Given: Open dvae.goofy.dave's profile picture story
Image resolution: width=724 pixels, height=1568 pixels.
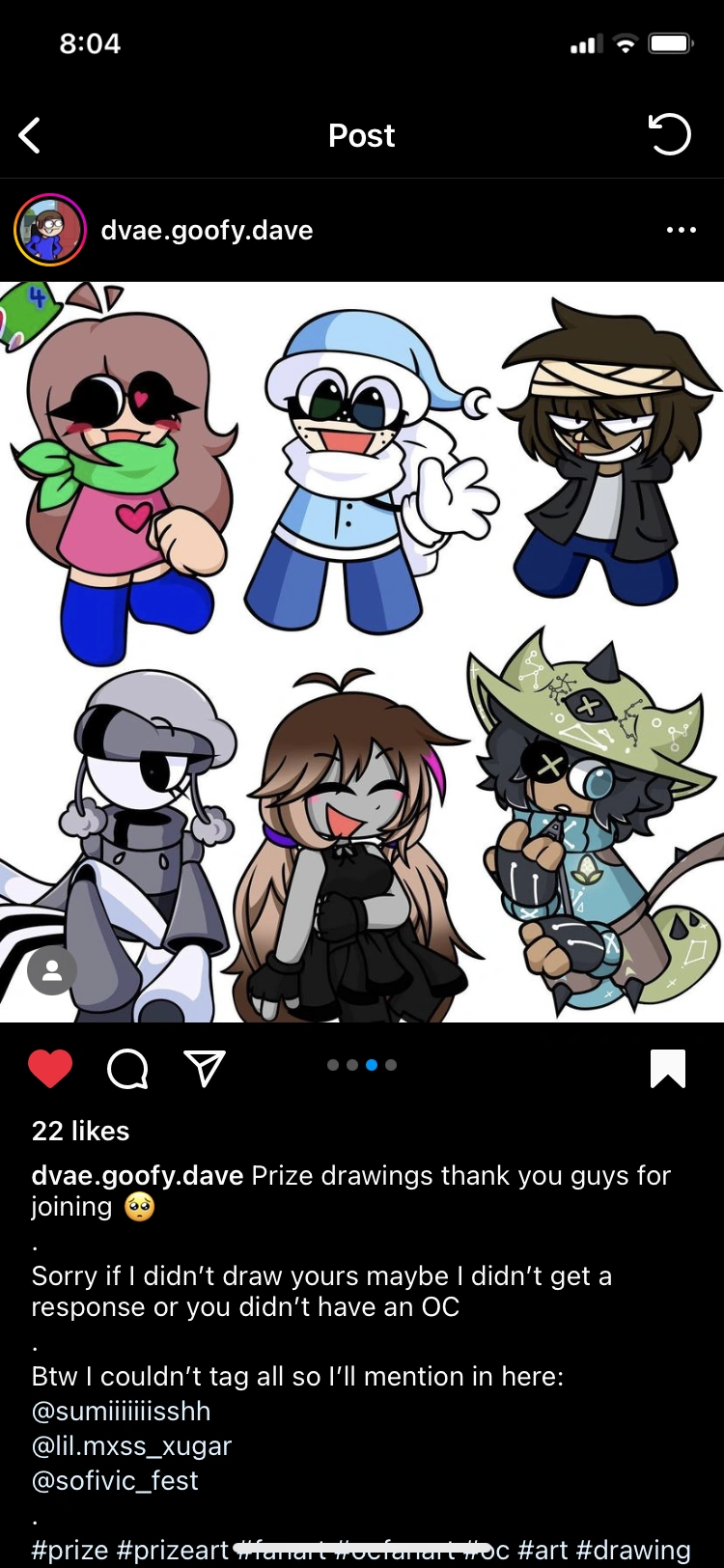Looking at the screenshot, I should click(x=50, y=230).
